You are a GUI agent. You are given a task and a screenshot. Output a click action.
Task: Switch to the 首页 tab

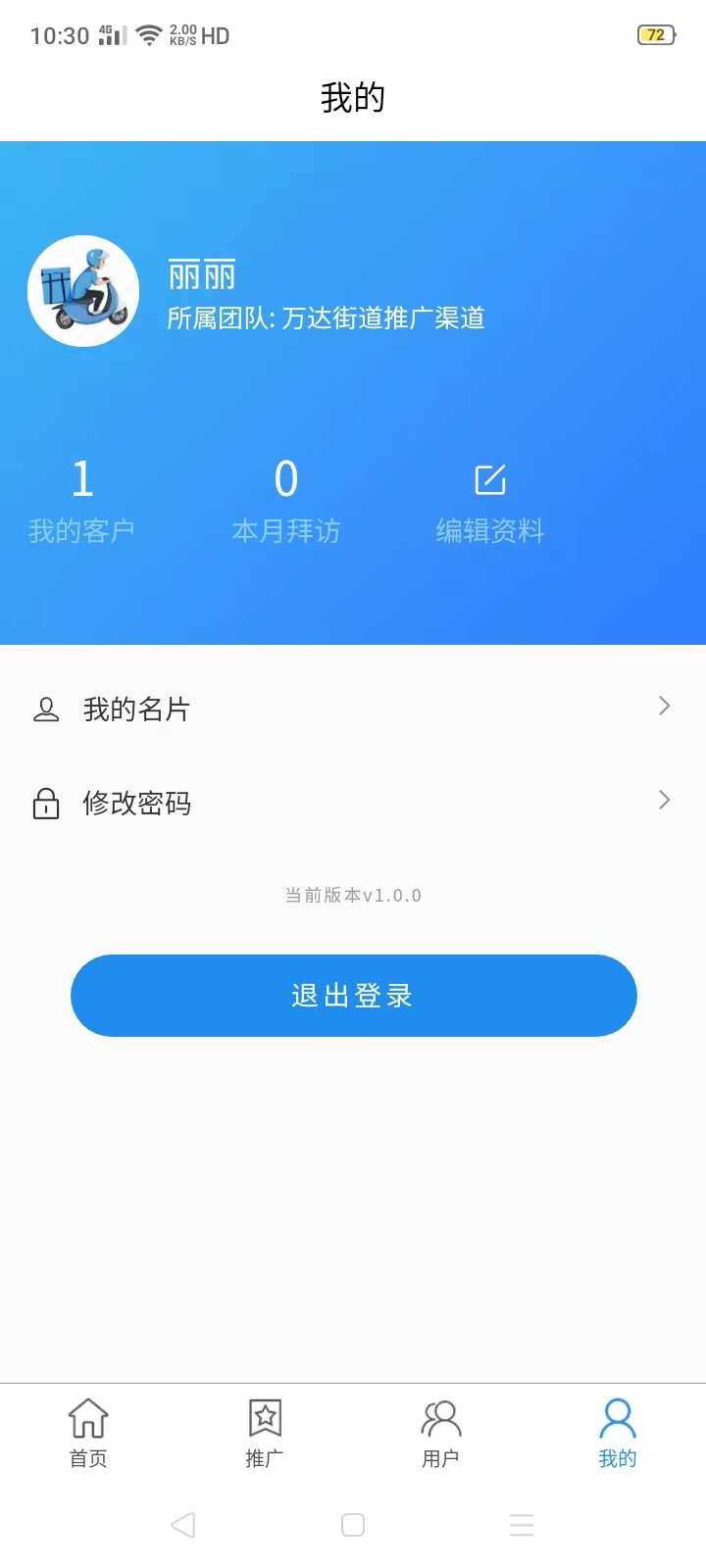pos(88,1432)
